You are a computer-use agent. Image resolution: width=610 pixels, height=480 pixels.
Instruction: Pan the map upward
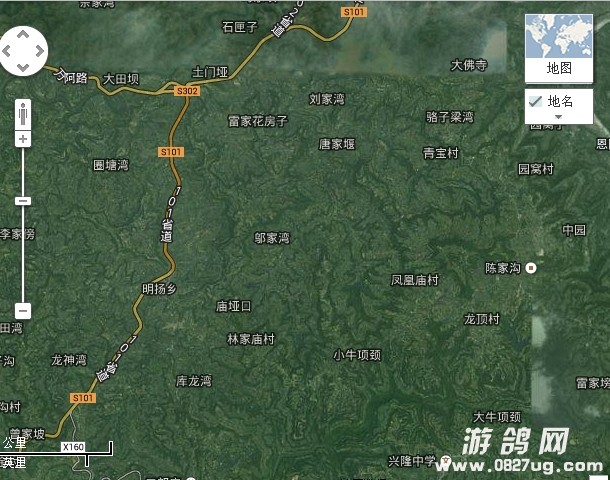(x=23, y=35)
